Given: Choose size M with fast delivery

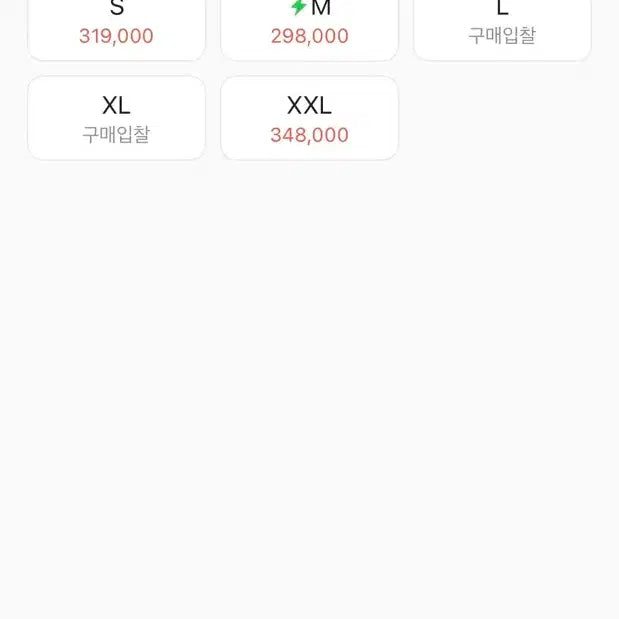Looking at the screenshot, I should click(309, 25).
